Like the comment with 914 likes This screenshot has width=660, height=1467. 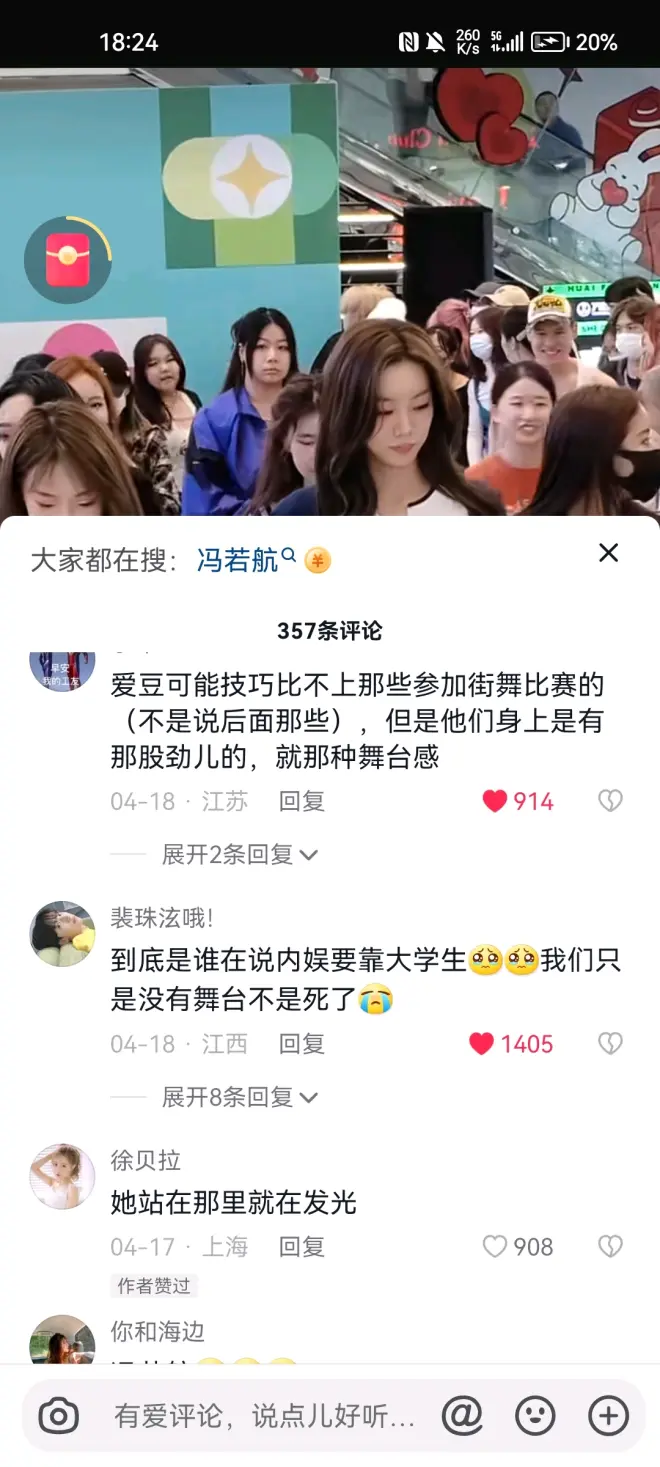[496, 801]
